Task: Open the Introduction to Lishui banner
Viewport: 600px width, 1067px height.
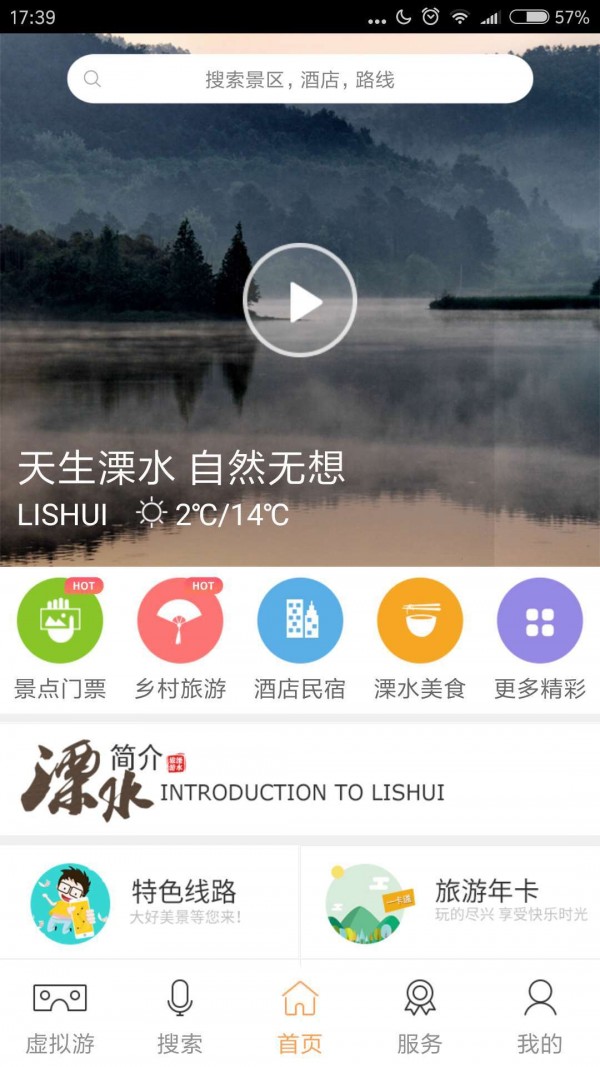Action: (x=300, y=779)
